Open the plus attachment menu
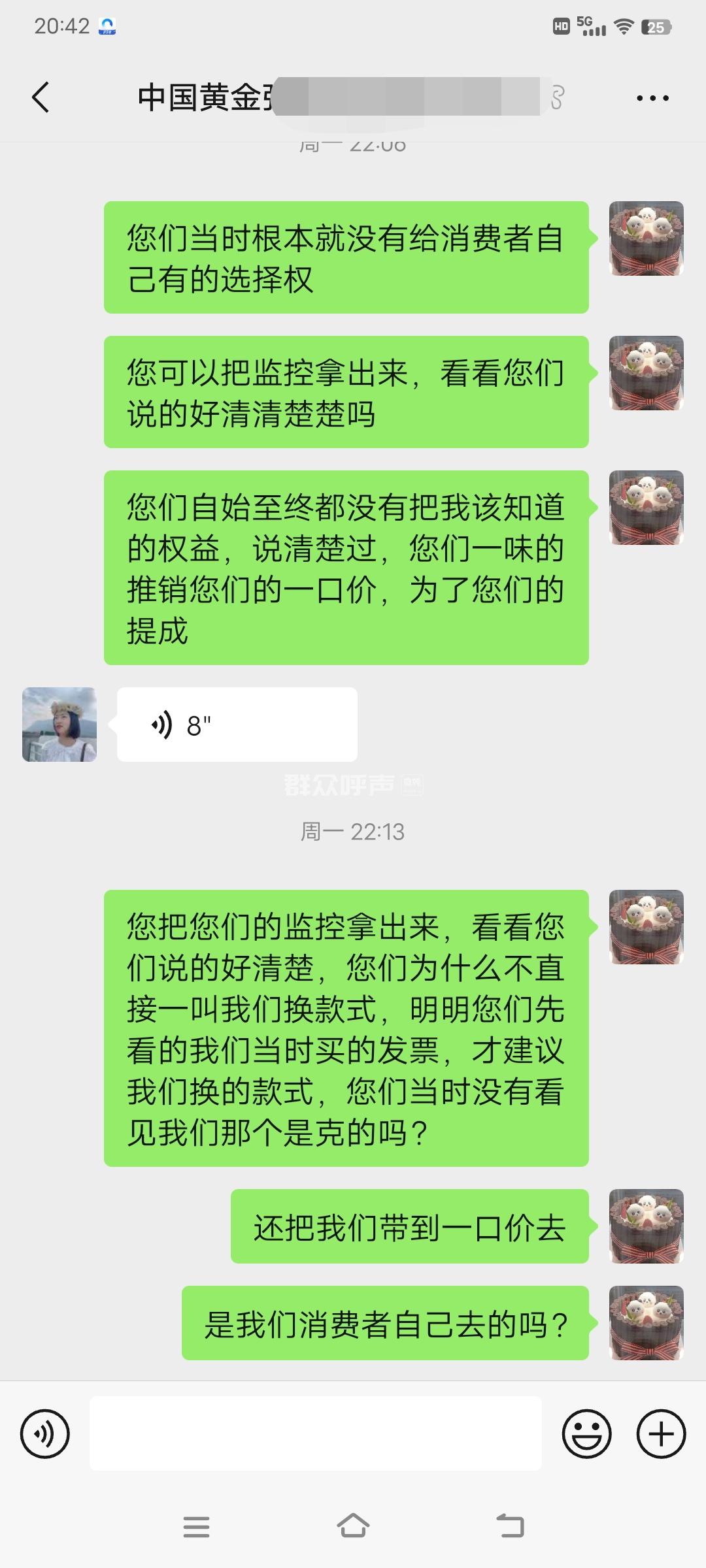Image resolution: width=706 pixels, height=1568 pixels. [x=661, y=1434]
